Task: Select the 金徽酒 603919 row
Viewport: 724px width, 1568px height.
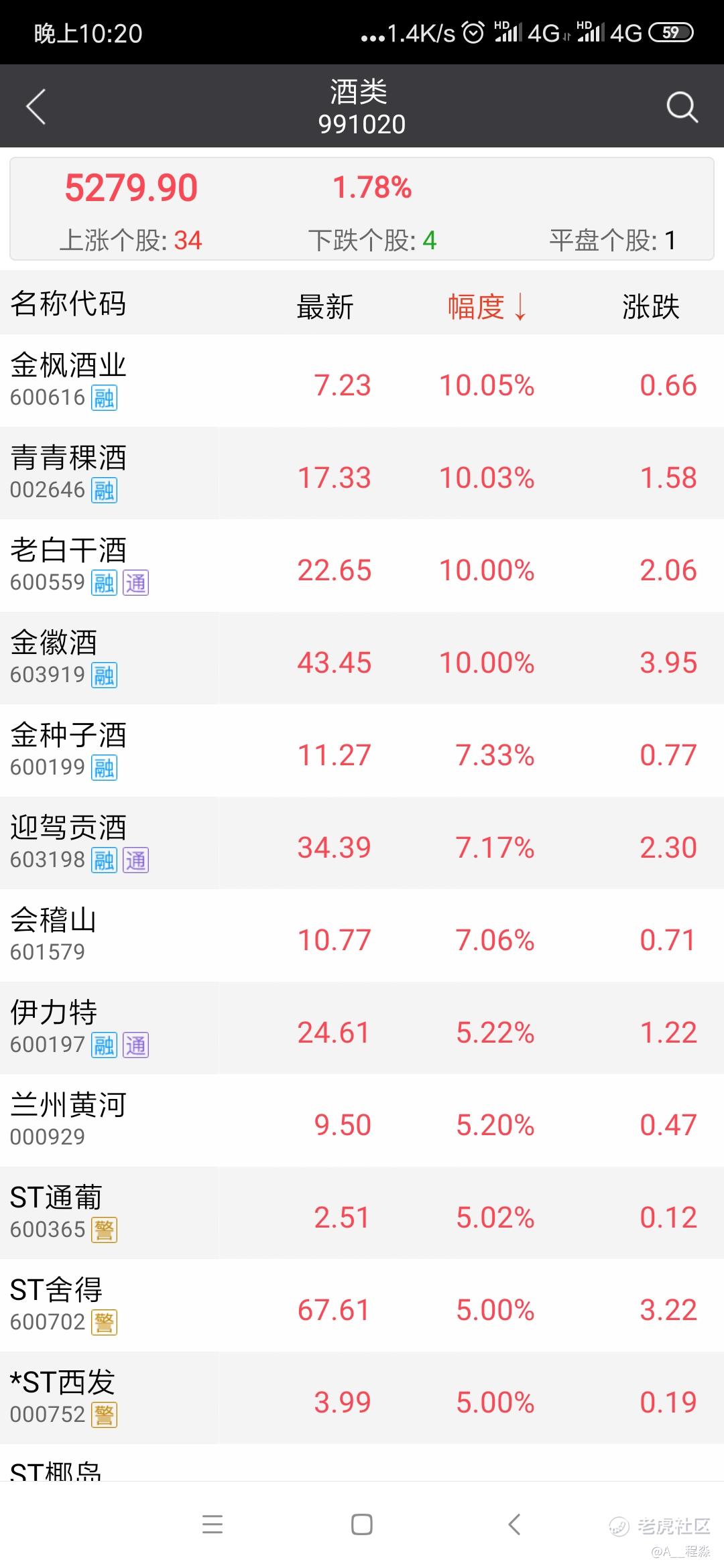Action: [x=362, y=658]
